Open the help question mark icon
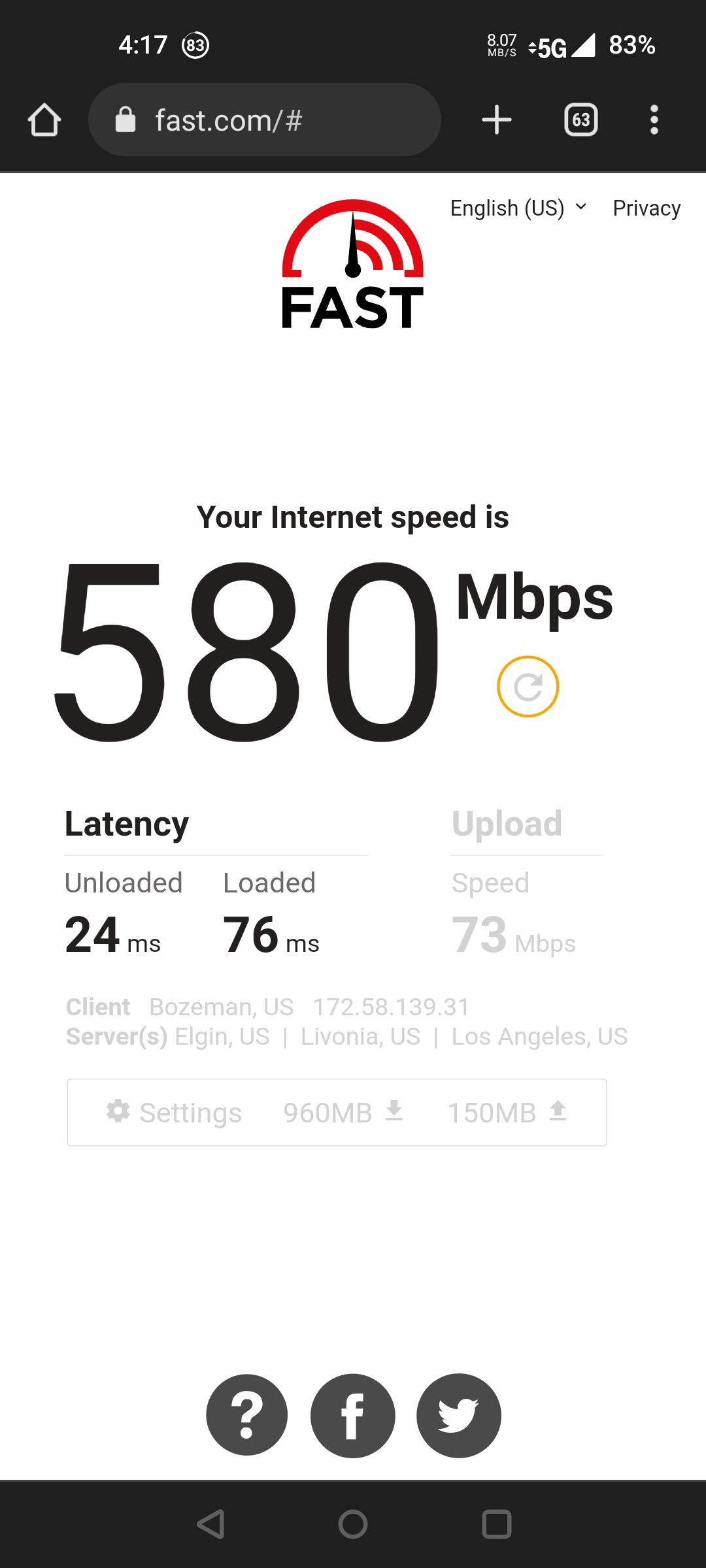Viewport: 706px width, 1568px height. tap(247, 1415)
